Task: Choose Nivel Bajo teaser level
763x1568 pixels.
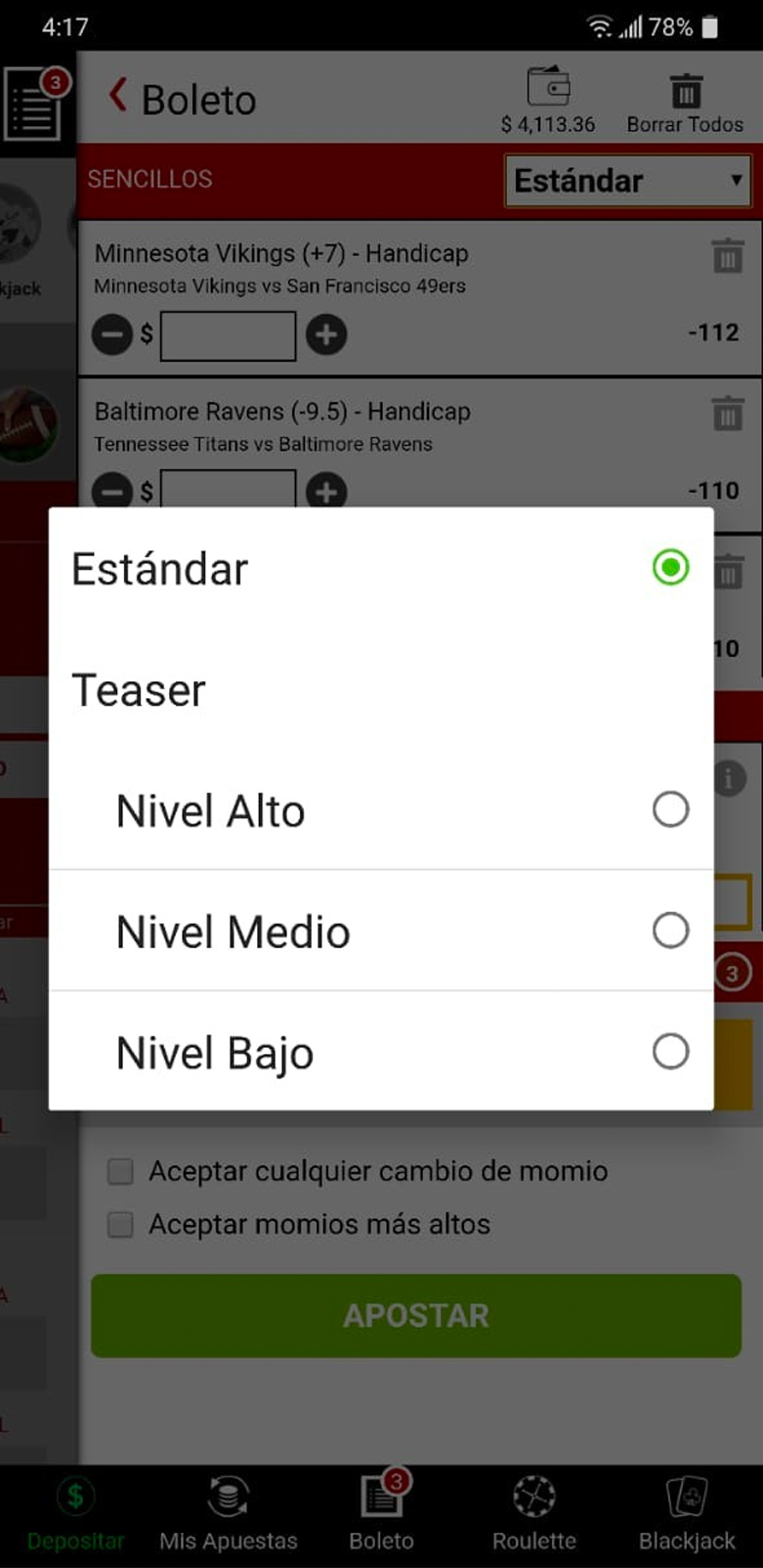Action: click(381, 1052)
